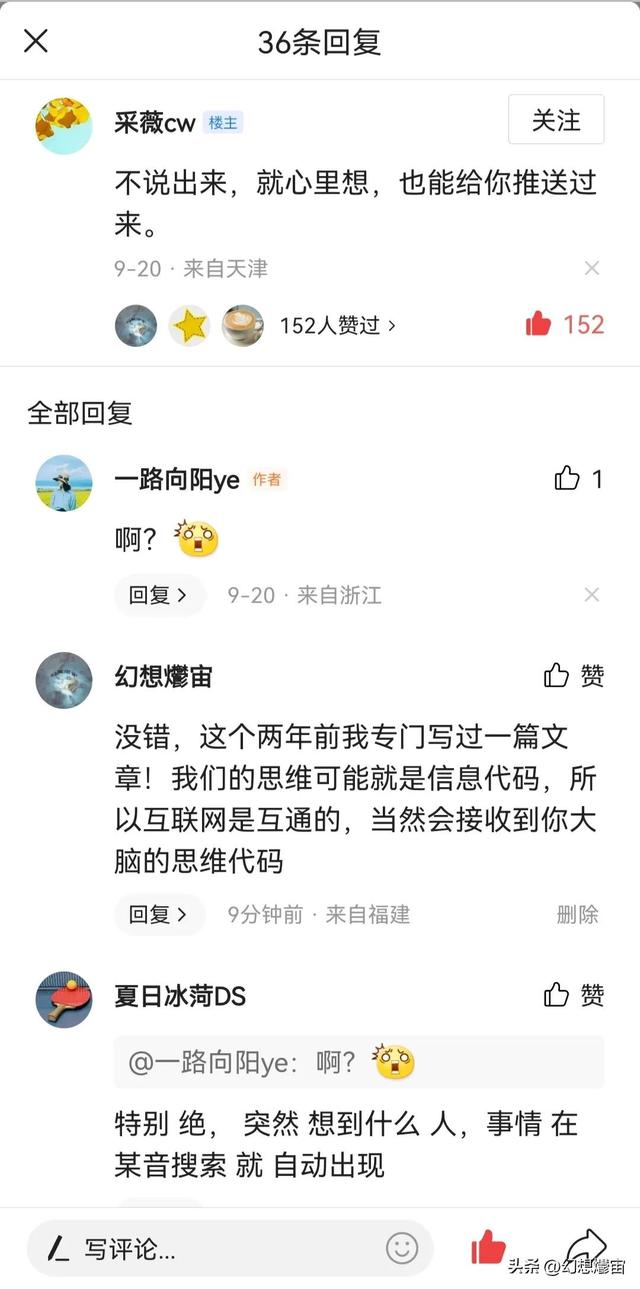This screenshot has height=1289, width=640.
Task: Delete 幻想爦宙's comment via 删除
Action: (578, 914)
